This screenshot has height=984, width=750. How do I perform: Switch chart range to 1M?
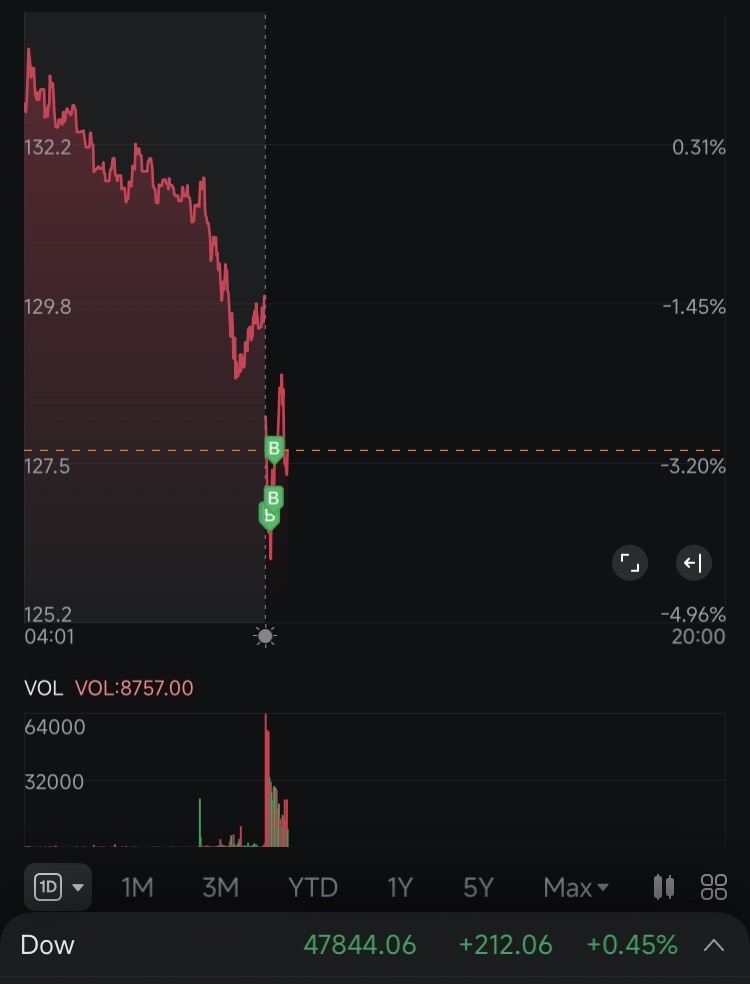click(137, 887)
